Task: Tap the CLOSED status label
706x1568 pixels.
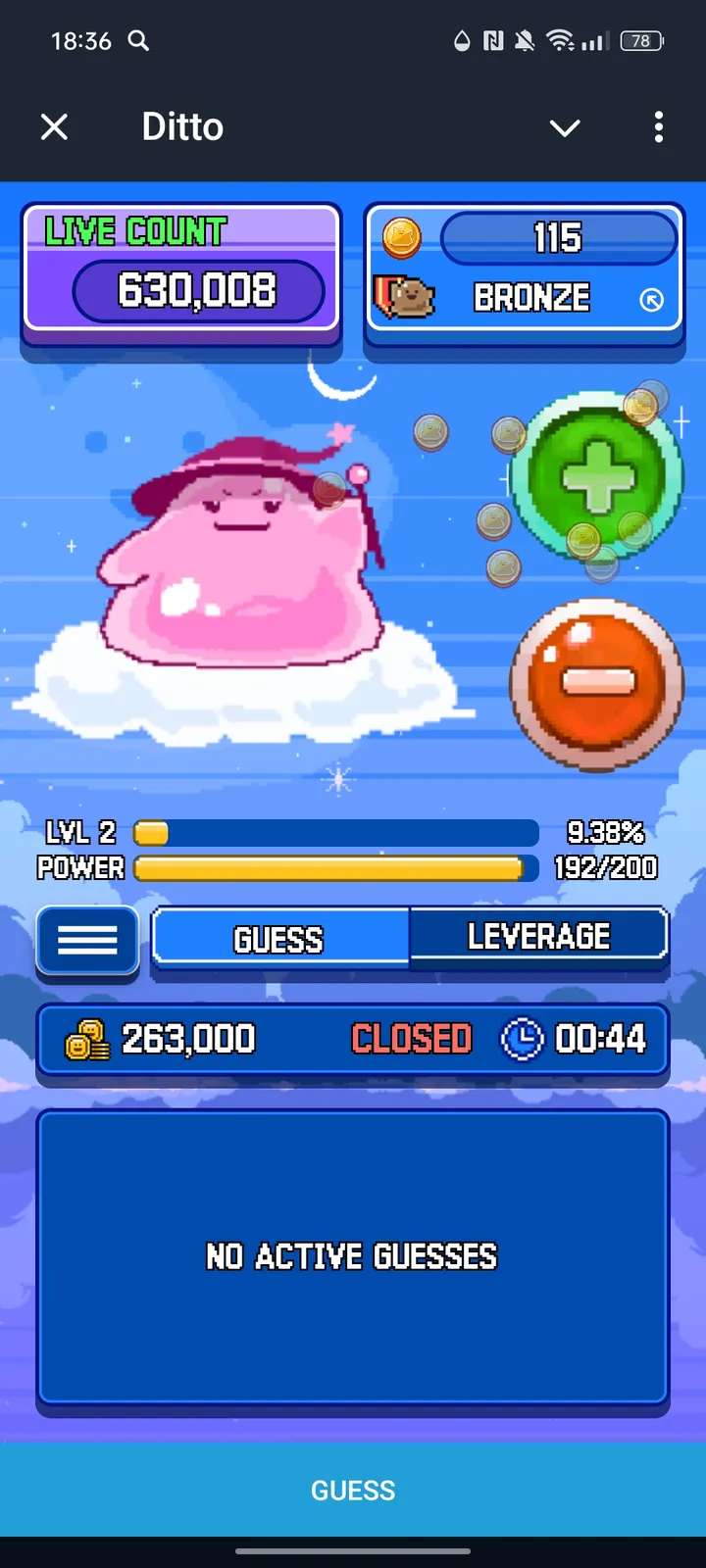Action: 411,1039
